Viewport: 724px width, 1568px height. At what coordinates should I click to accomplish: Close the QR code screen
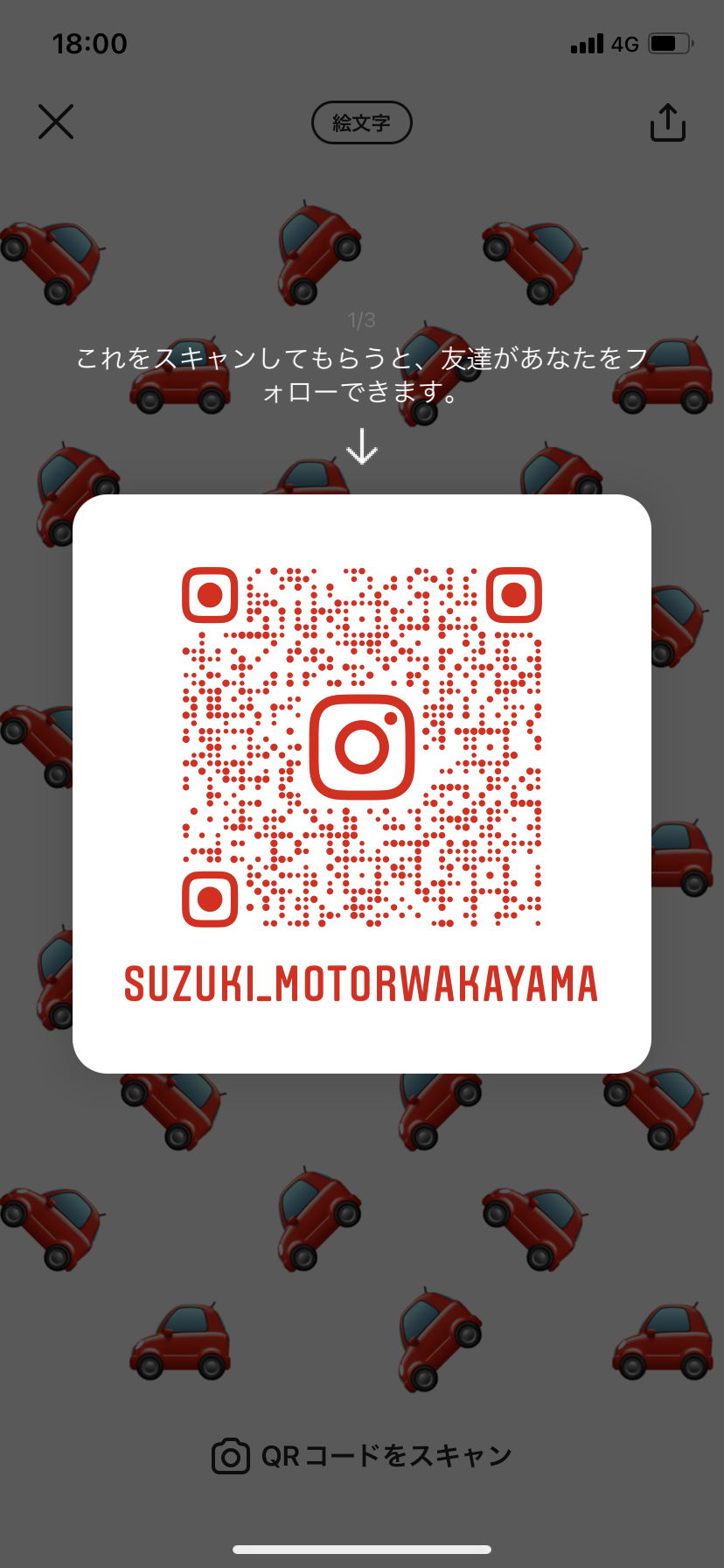(x=56, y=122)
